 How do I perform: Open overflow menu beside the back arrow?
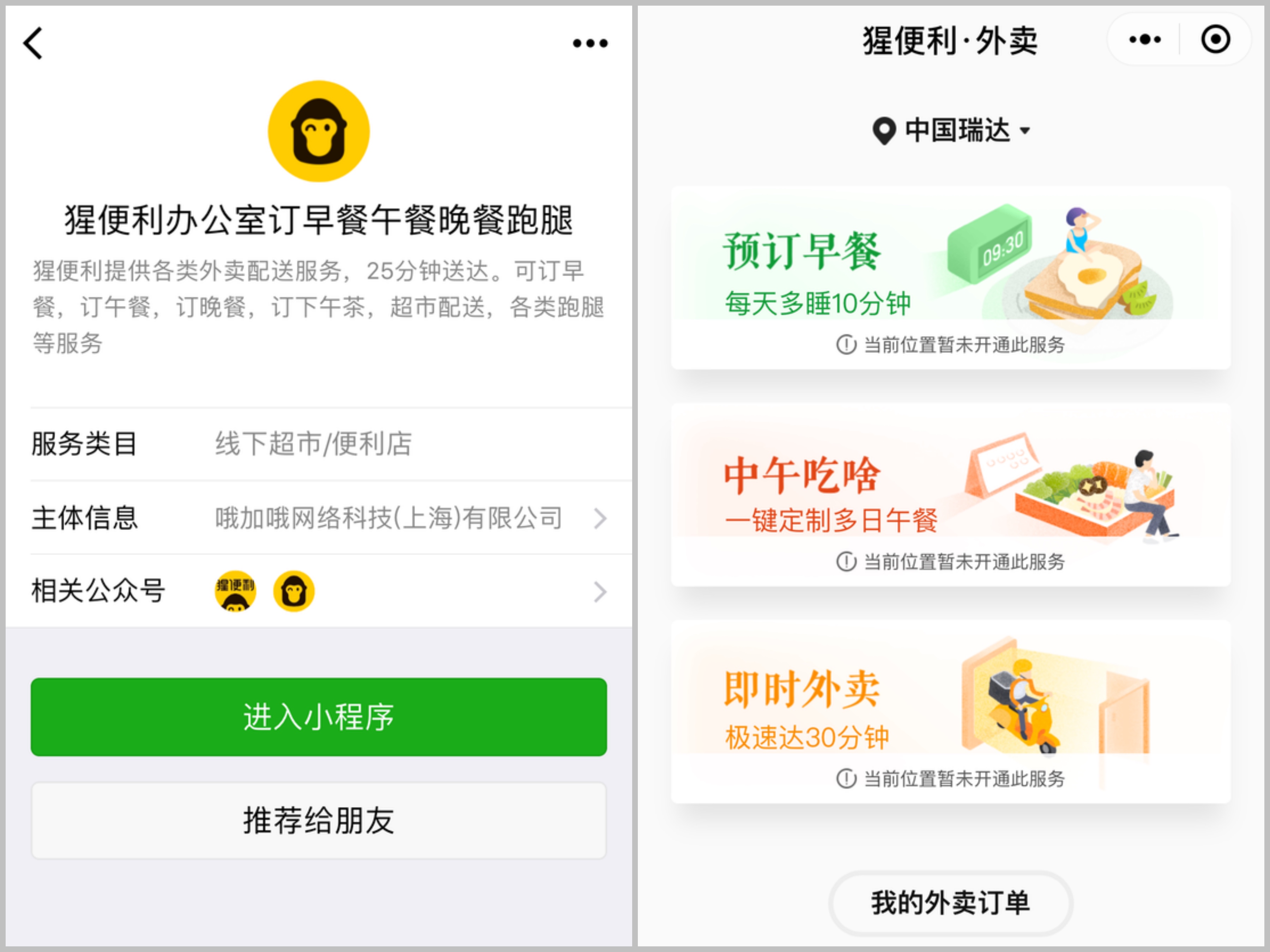click(589, 43)
